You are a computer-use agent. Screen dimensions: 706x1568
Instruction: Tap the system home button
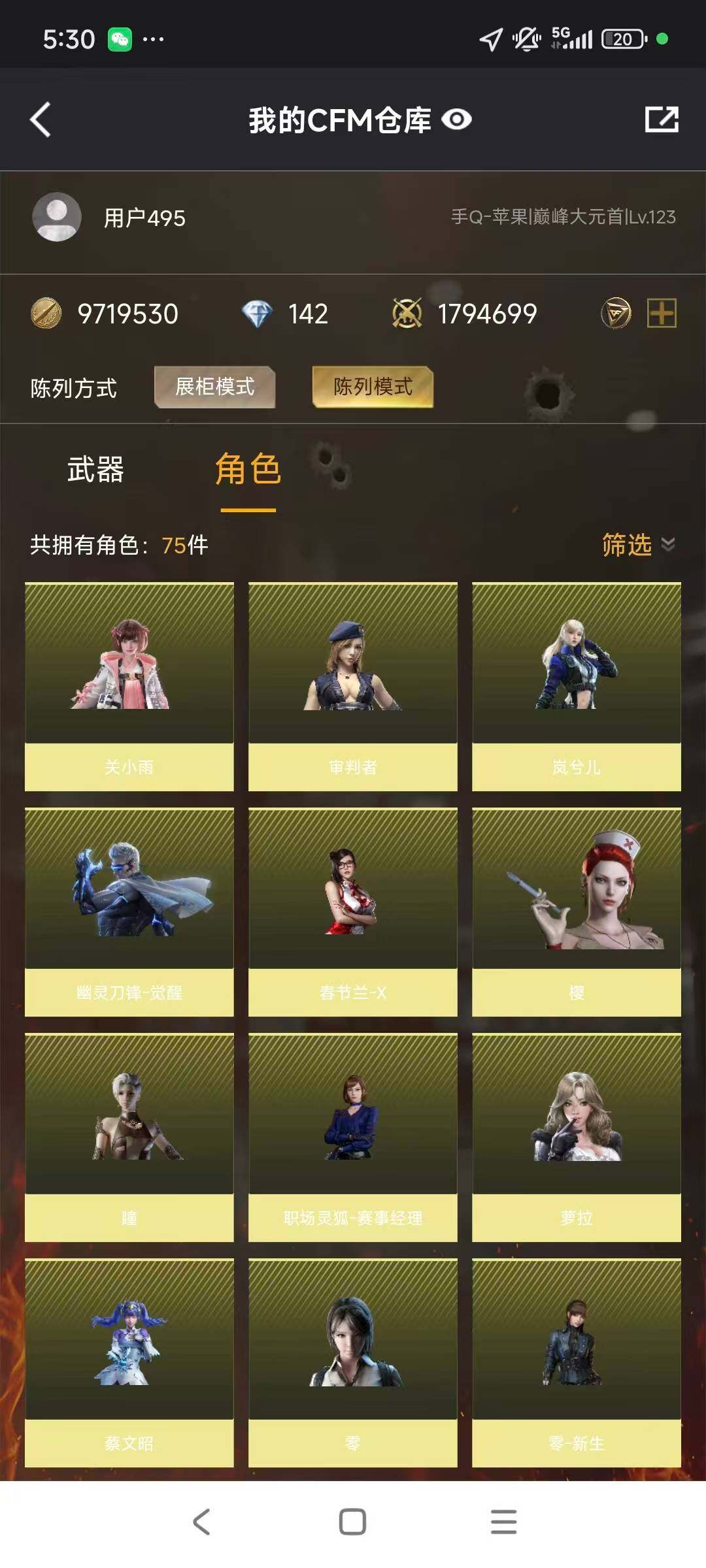(x=352, y=1522)
